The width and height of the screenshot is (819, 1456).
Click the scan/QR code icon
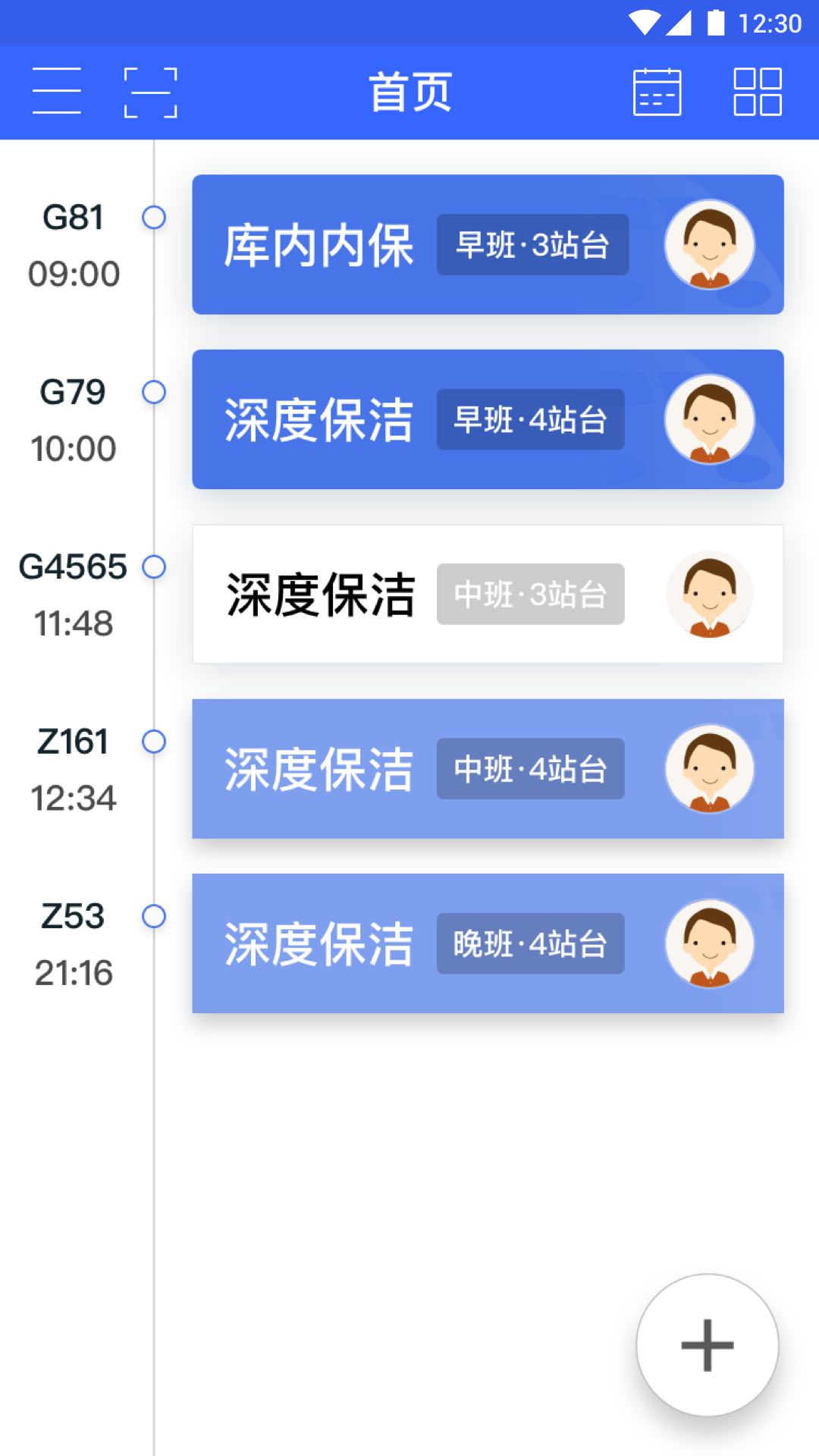(x=150, y=91)
